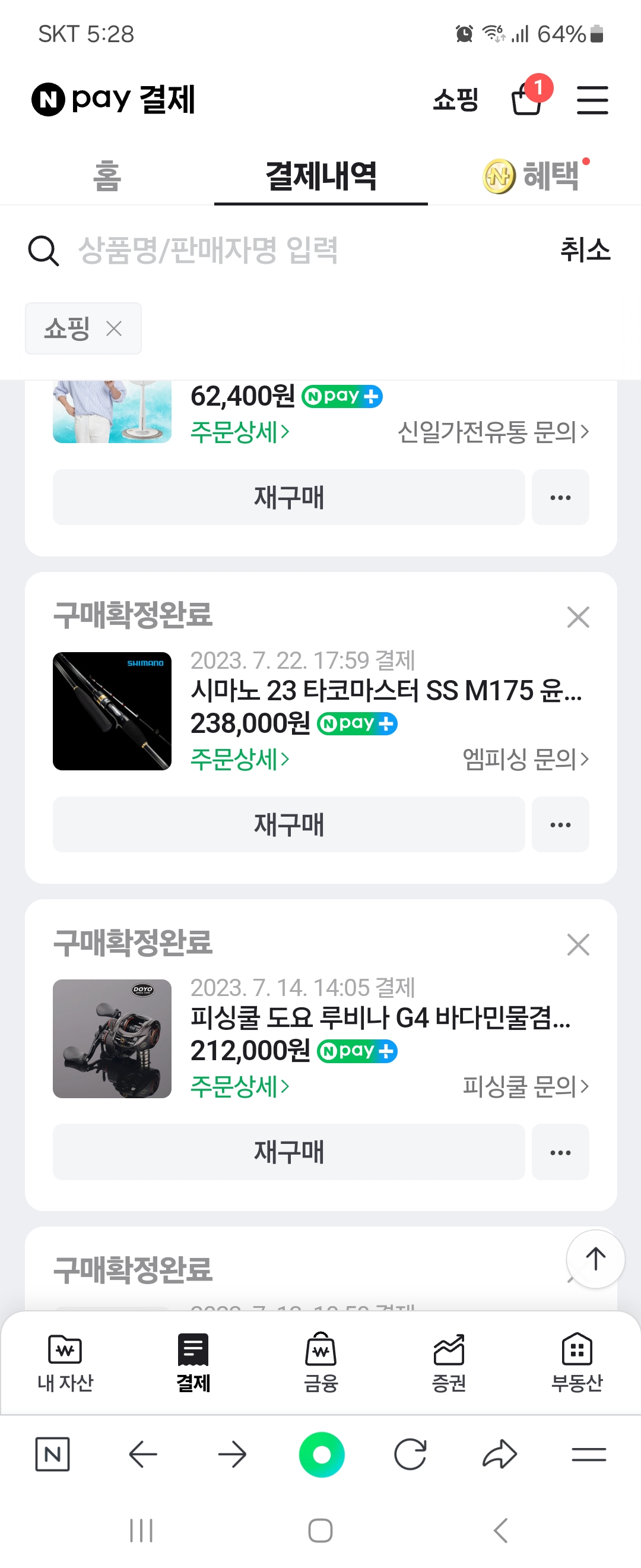Jump to top with the arrow button
Image resolution: width=641 pixels, height=1568 pixels.
point(595,1259)
